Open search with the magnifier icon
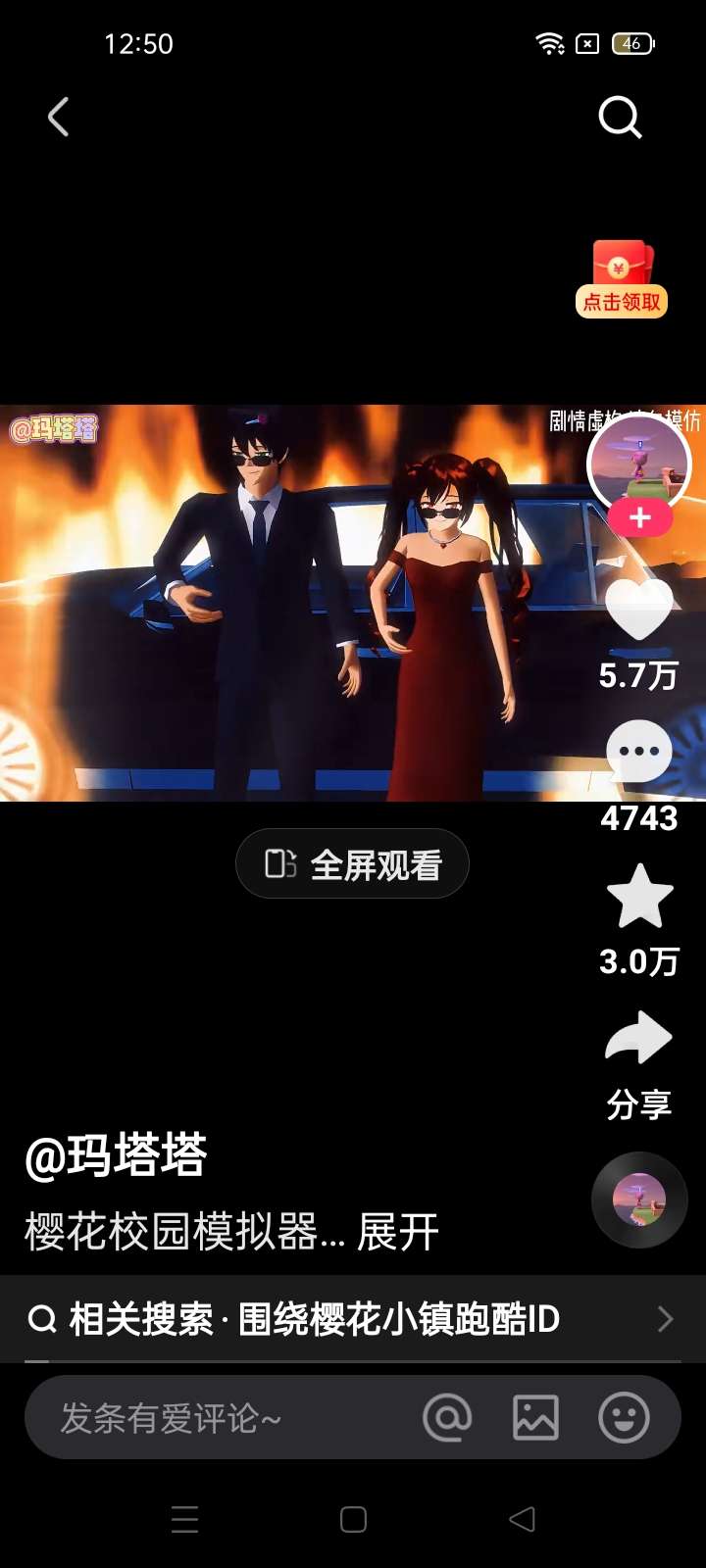Image resolution: width=706 pixels, height=1568 pixels. [x=620, y=119]
